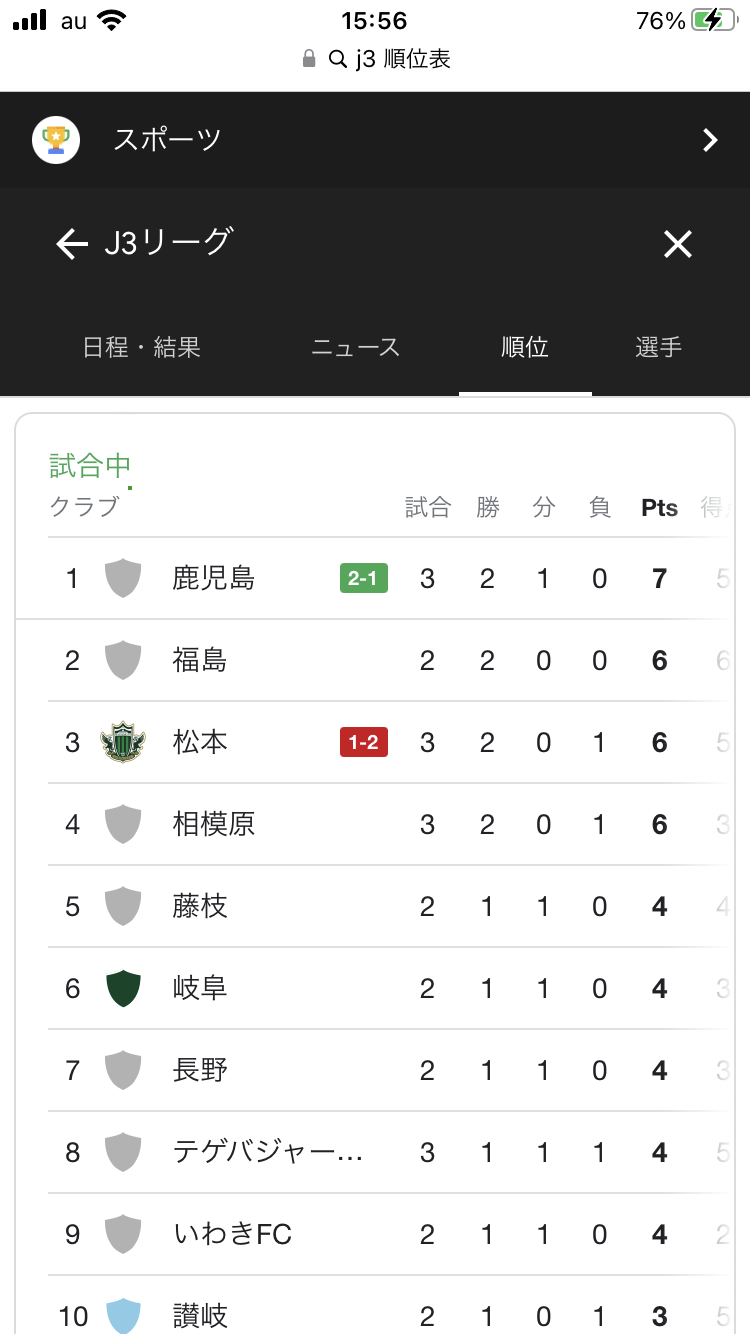Switch to the 選手 tab
The image size is (750, 1334).
point(659,347)
